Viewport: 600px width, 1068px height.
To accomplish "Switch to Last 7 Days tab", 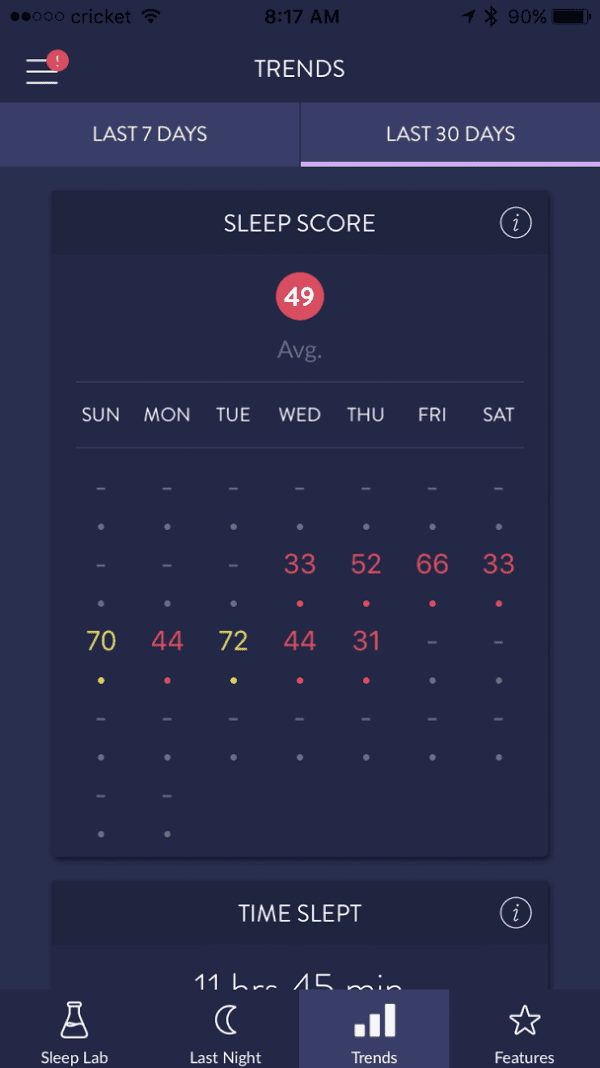I will coord(150,134).
